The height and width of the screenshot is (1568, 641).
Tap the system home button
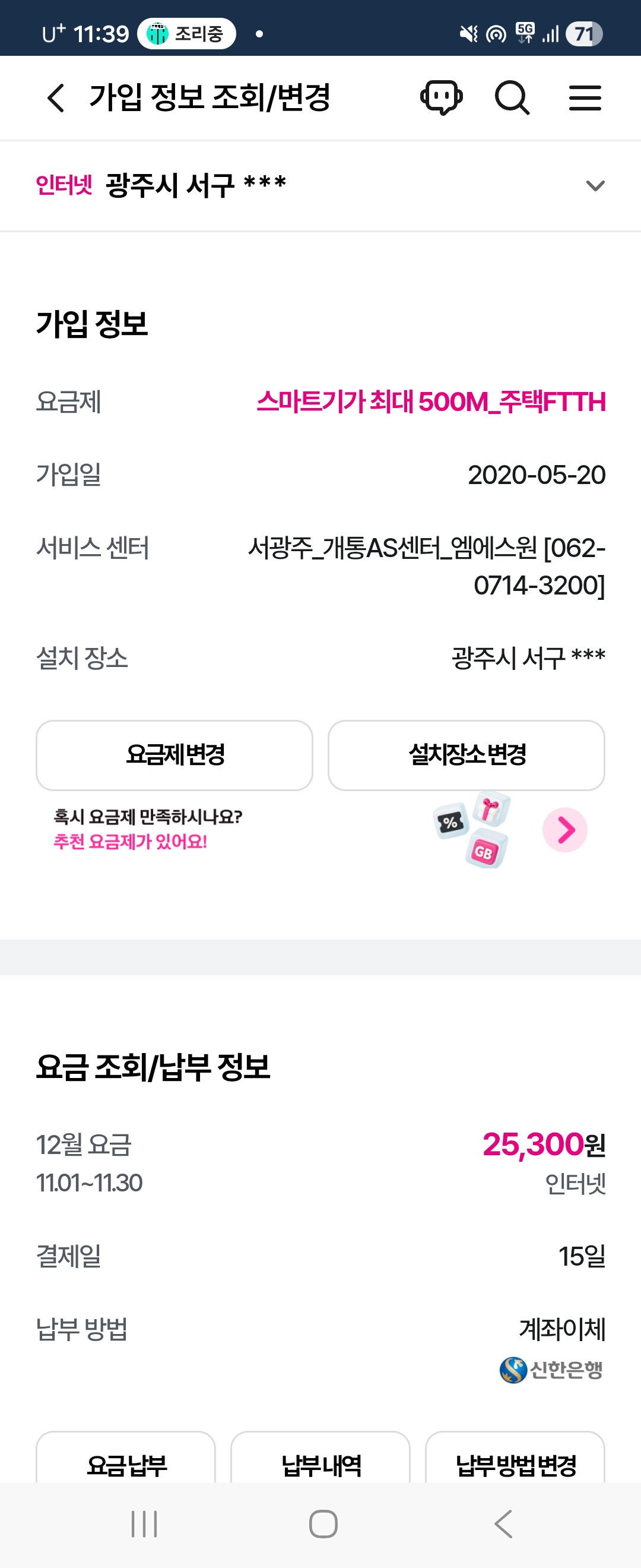(x=323, y=1523)
